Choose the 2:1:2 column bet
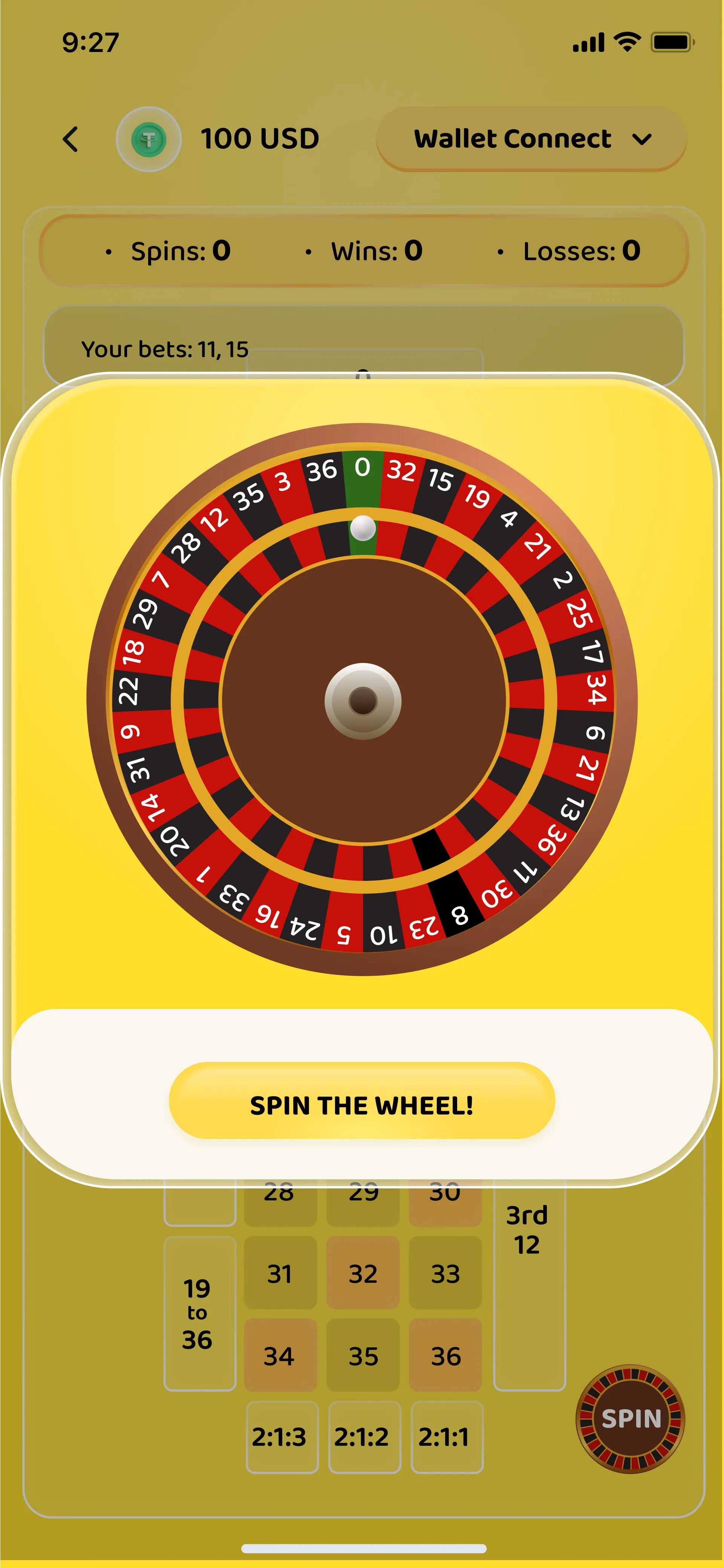Image resolution: width=724 pixels, height=1568 pixels. coord(364,1437)
